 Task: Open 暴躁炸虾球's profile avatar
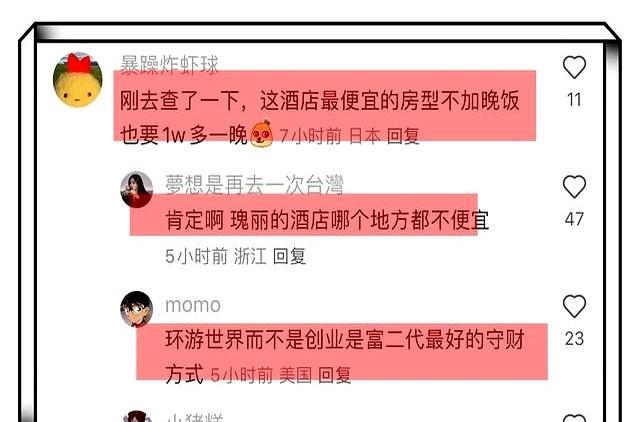tap(80, 82)
